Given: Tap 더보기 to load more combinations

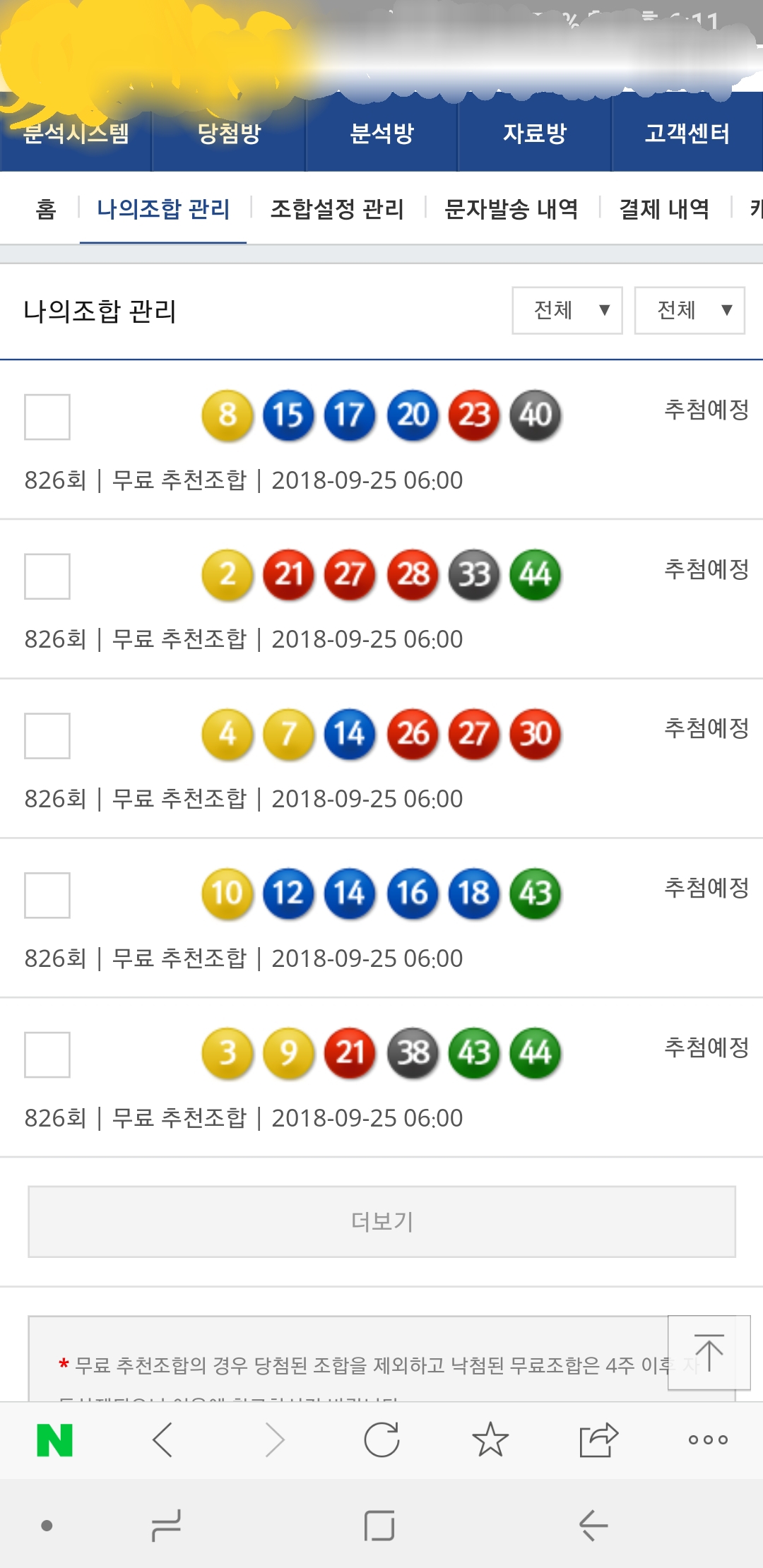Looking at the screenshot, I should click(x=381, y=1221).
